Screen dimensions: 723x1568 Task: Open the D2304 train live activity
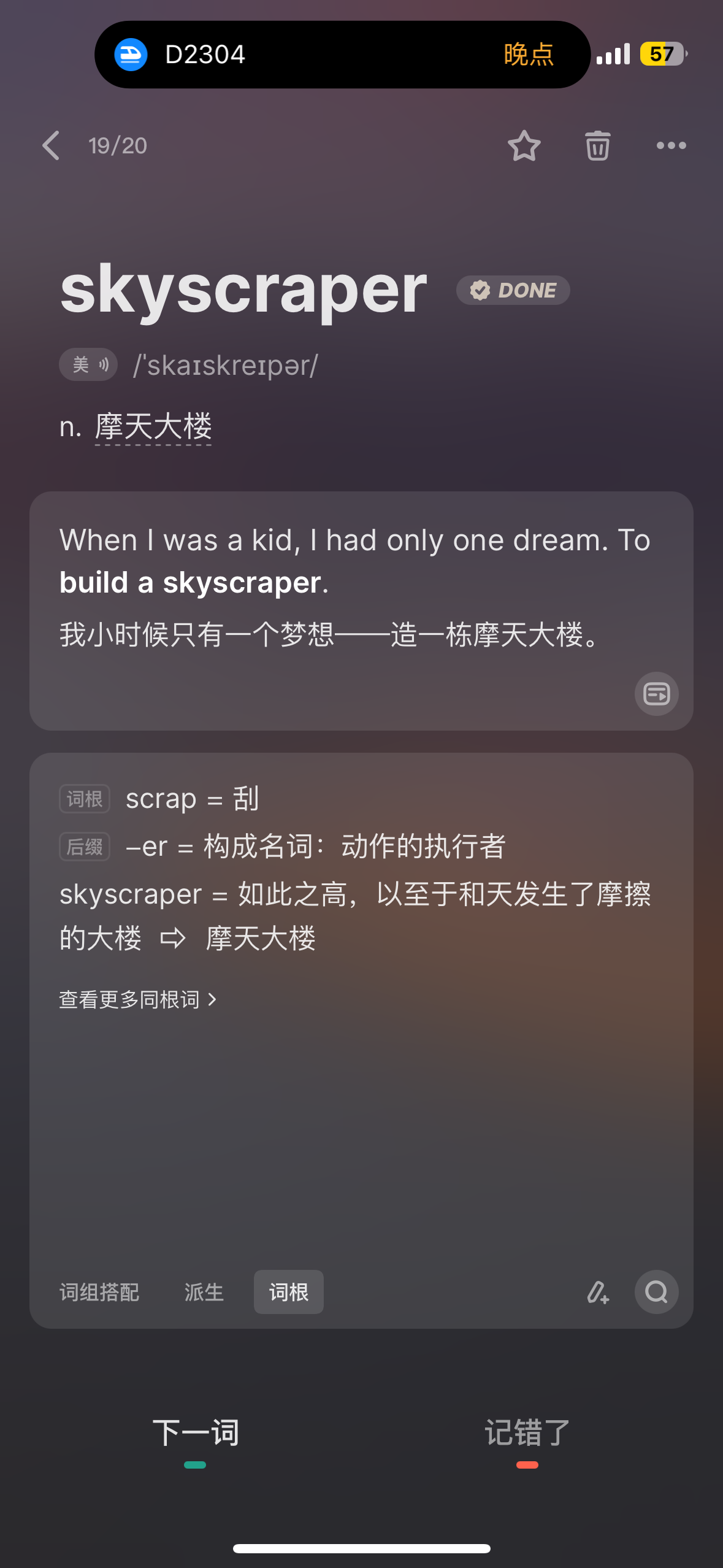point(342,55)
